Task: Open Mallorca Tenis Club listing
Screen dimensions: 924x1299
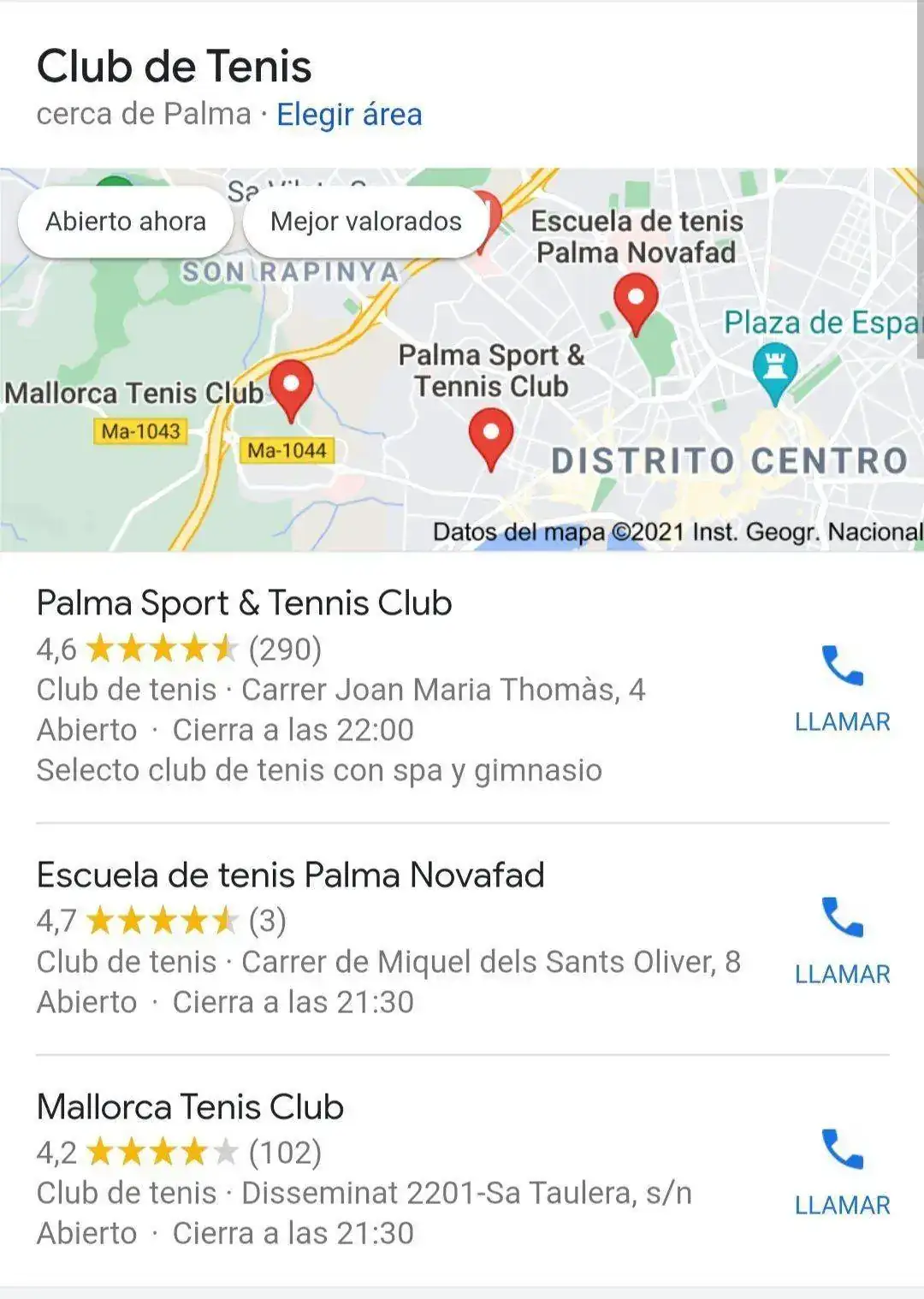Action: coord(190,1107)
